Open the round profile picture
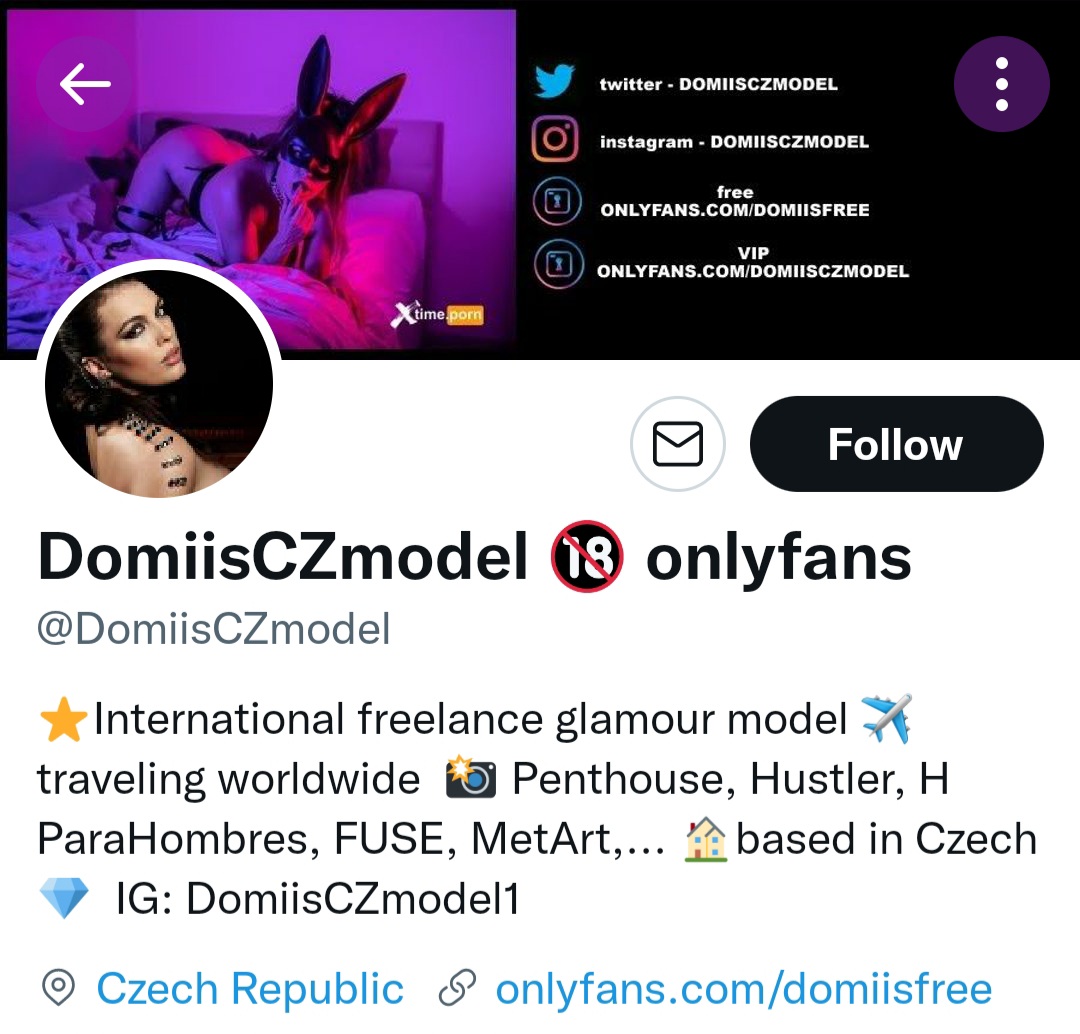Screen dimensions: 1080x1034 160,383
